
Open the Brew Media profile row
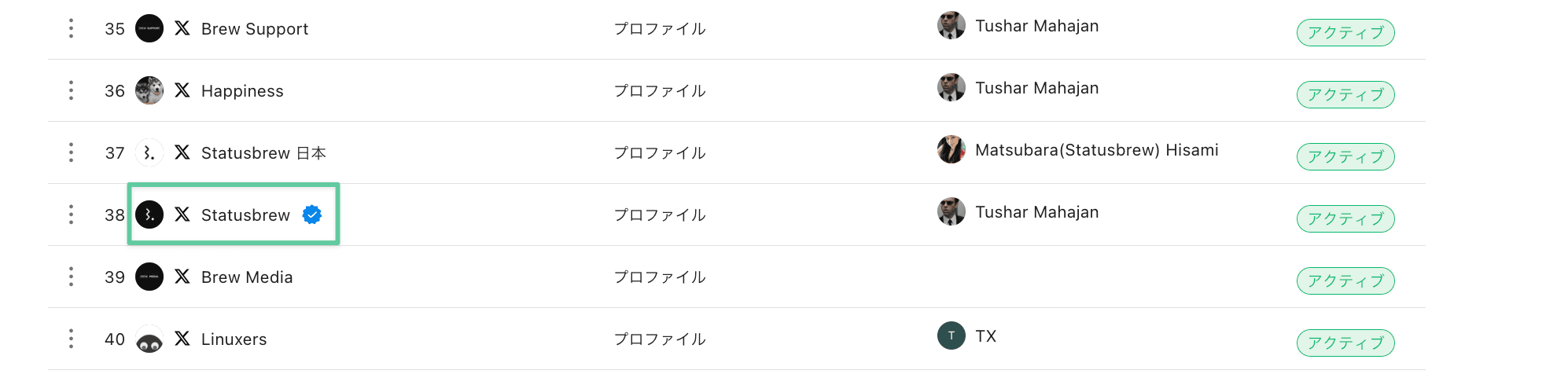246,277
